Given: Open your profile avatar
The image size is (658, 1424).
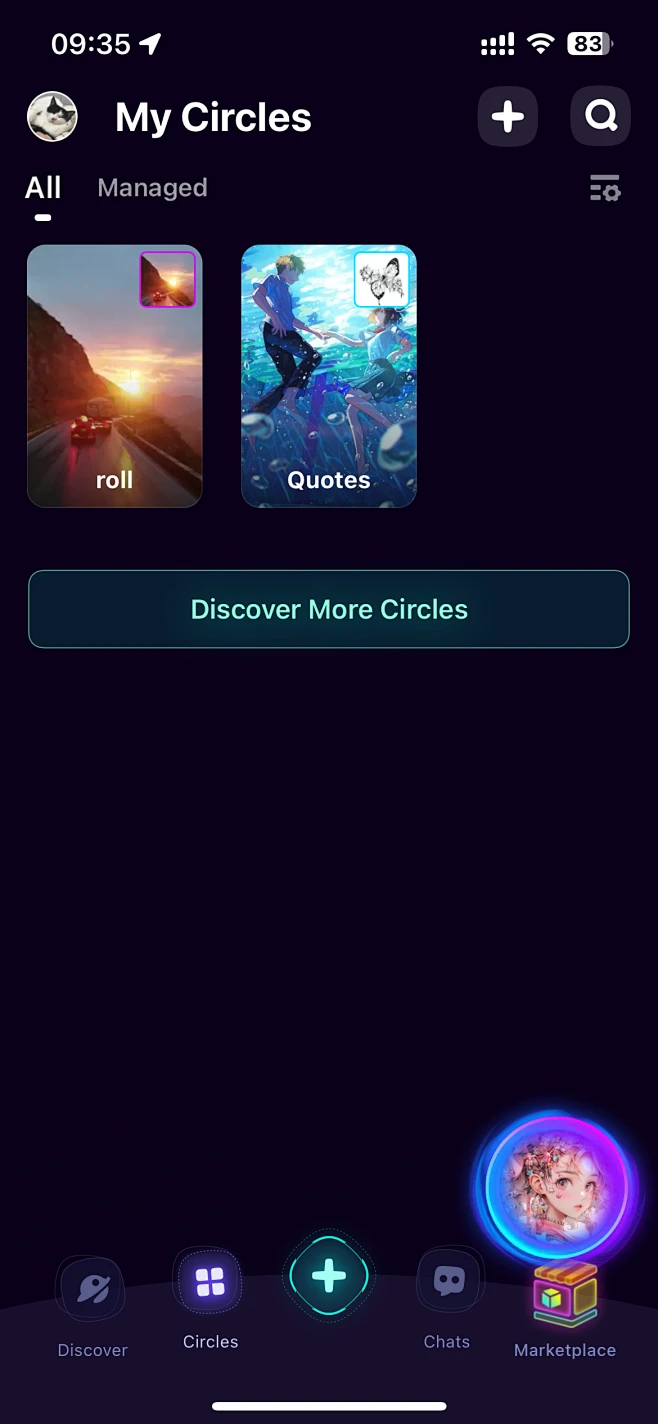Looking at the screenshot, I should click(52, 117).
